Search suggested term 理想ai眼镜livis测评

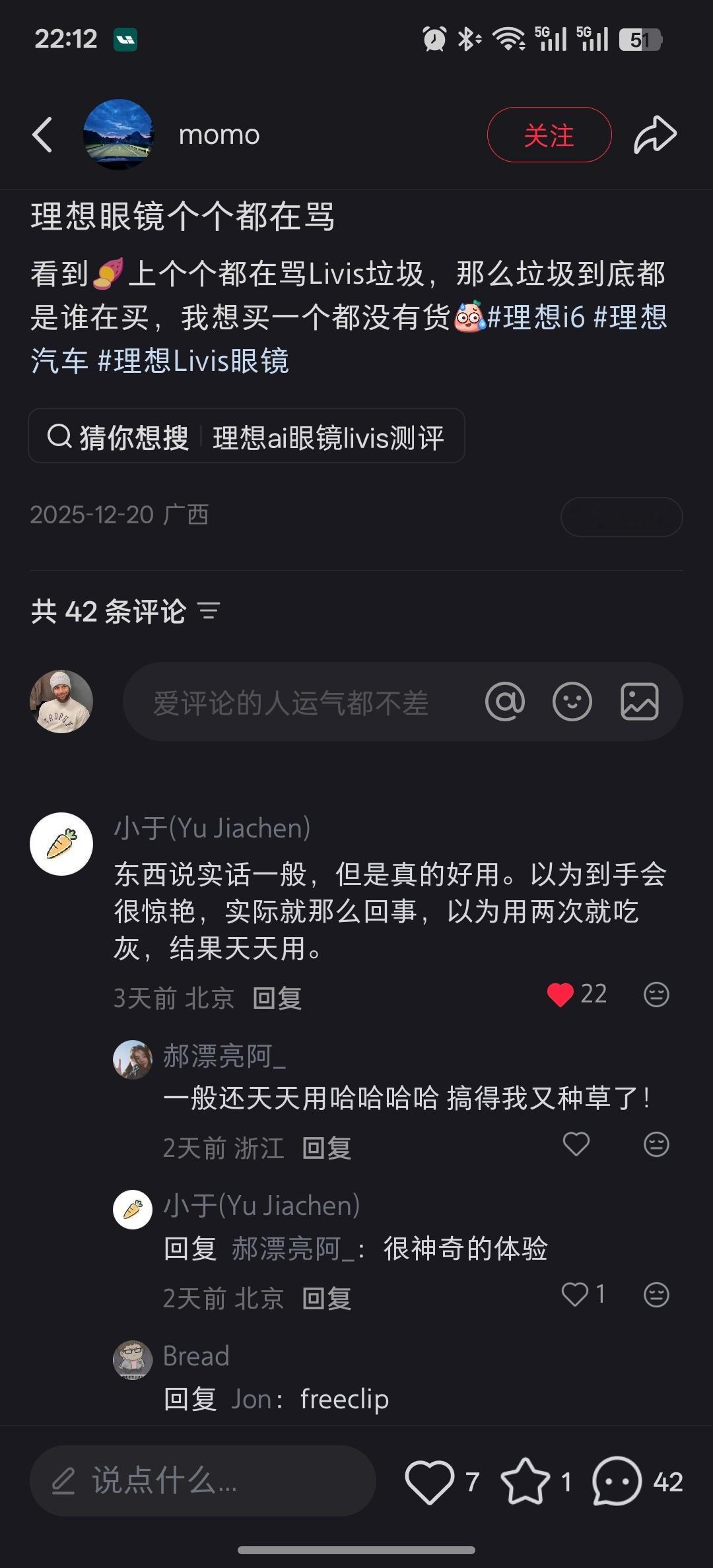[330, 436]
